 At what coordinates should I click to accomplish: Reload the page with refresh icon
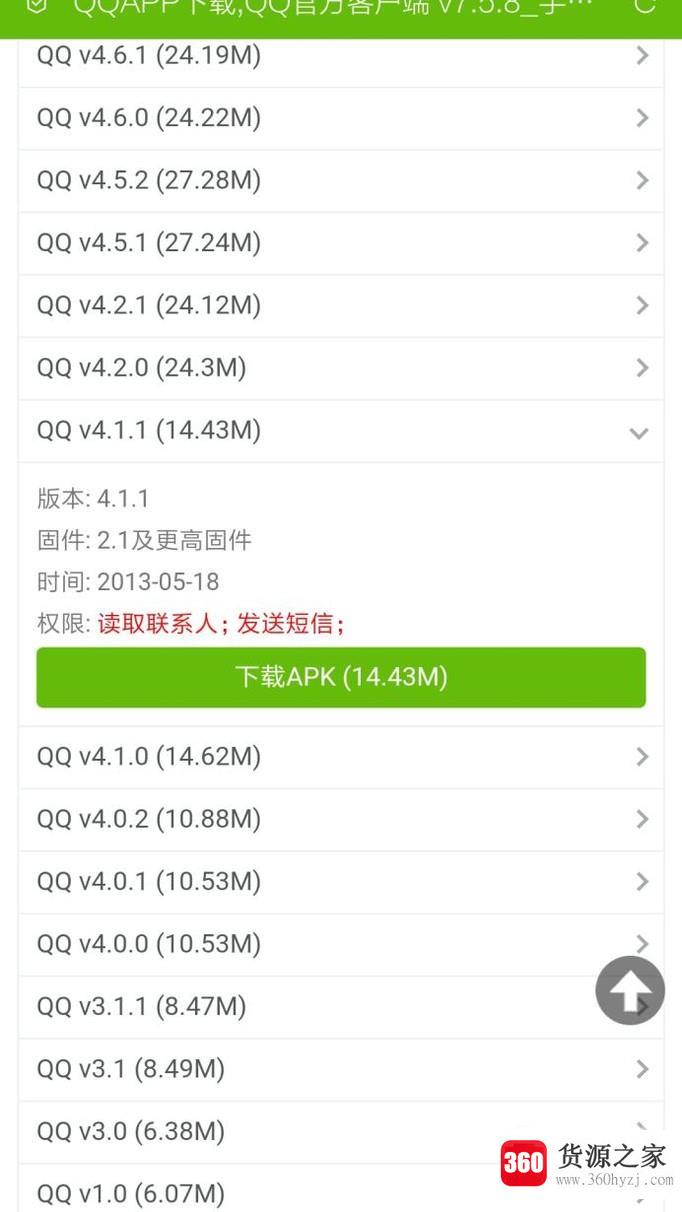coord(645,8)
